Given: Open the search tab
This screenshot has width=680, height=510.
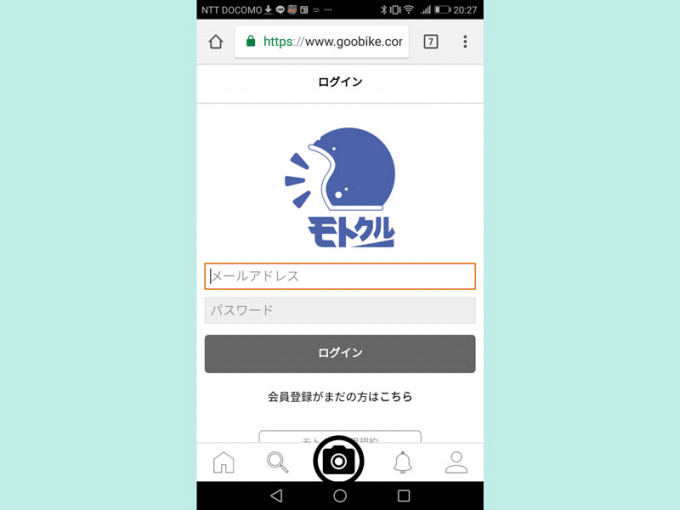Looking at the screenshot, I should (x=277, y=462).
